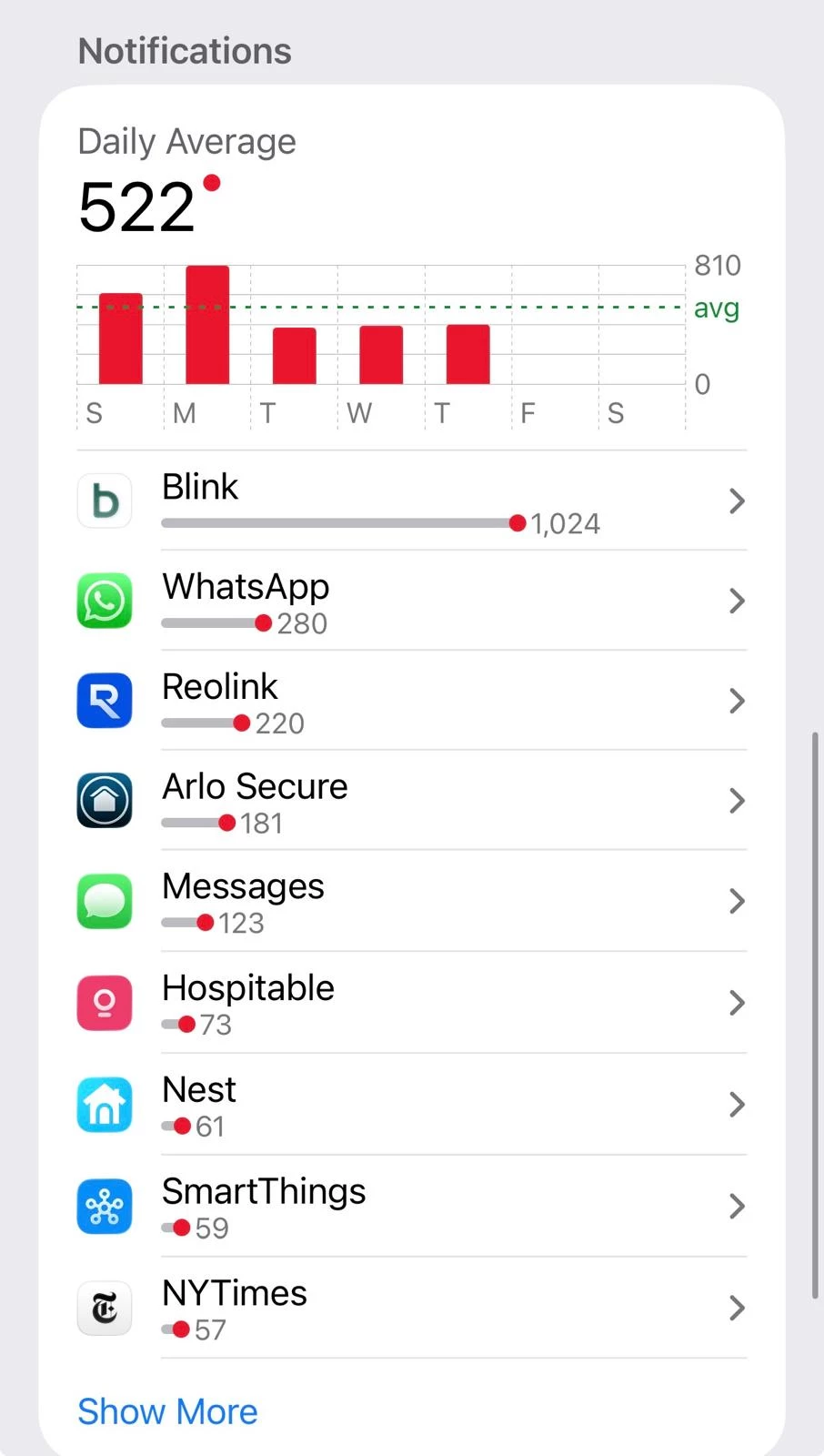View Nest notification details

coord(411,1106)
